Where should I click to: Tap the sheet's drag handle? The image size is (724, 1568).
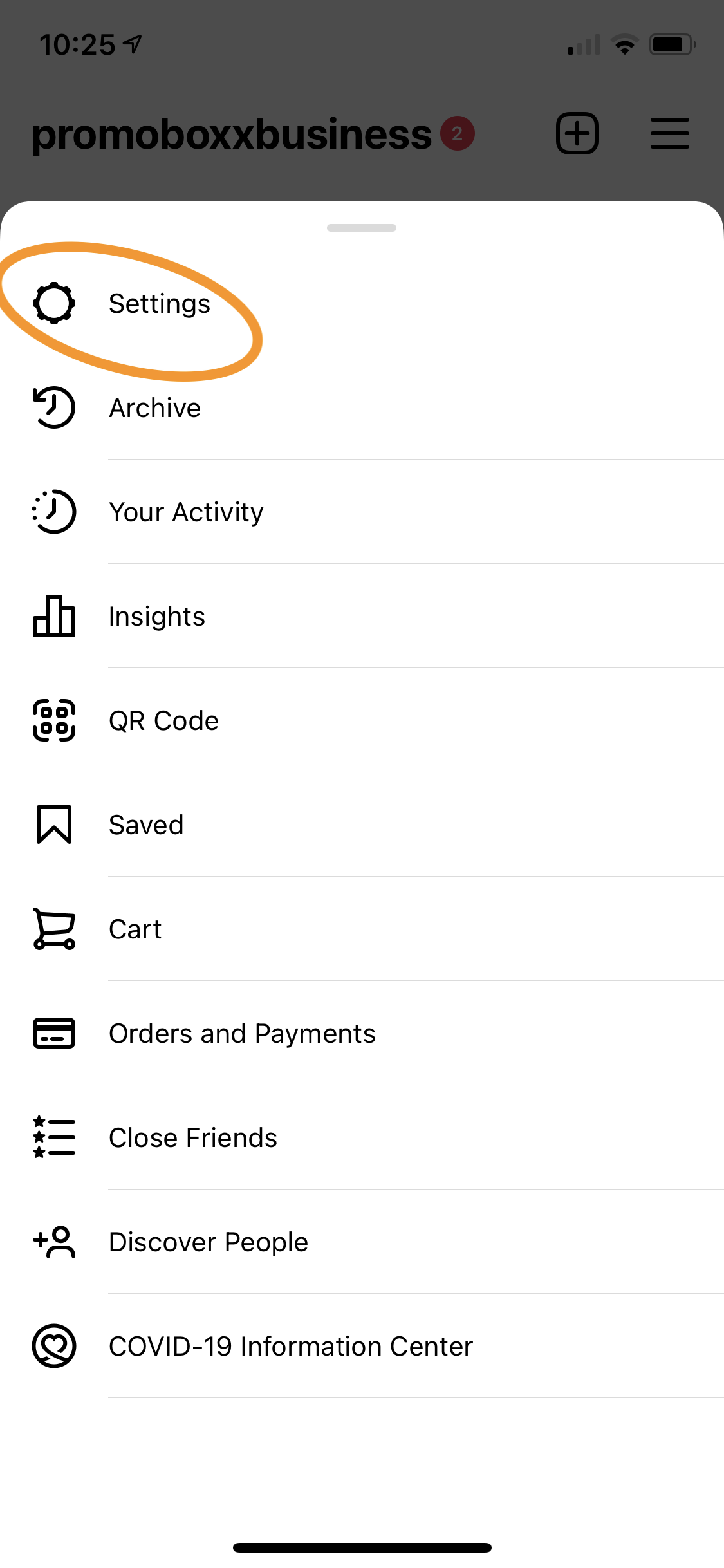362,228
